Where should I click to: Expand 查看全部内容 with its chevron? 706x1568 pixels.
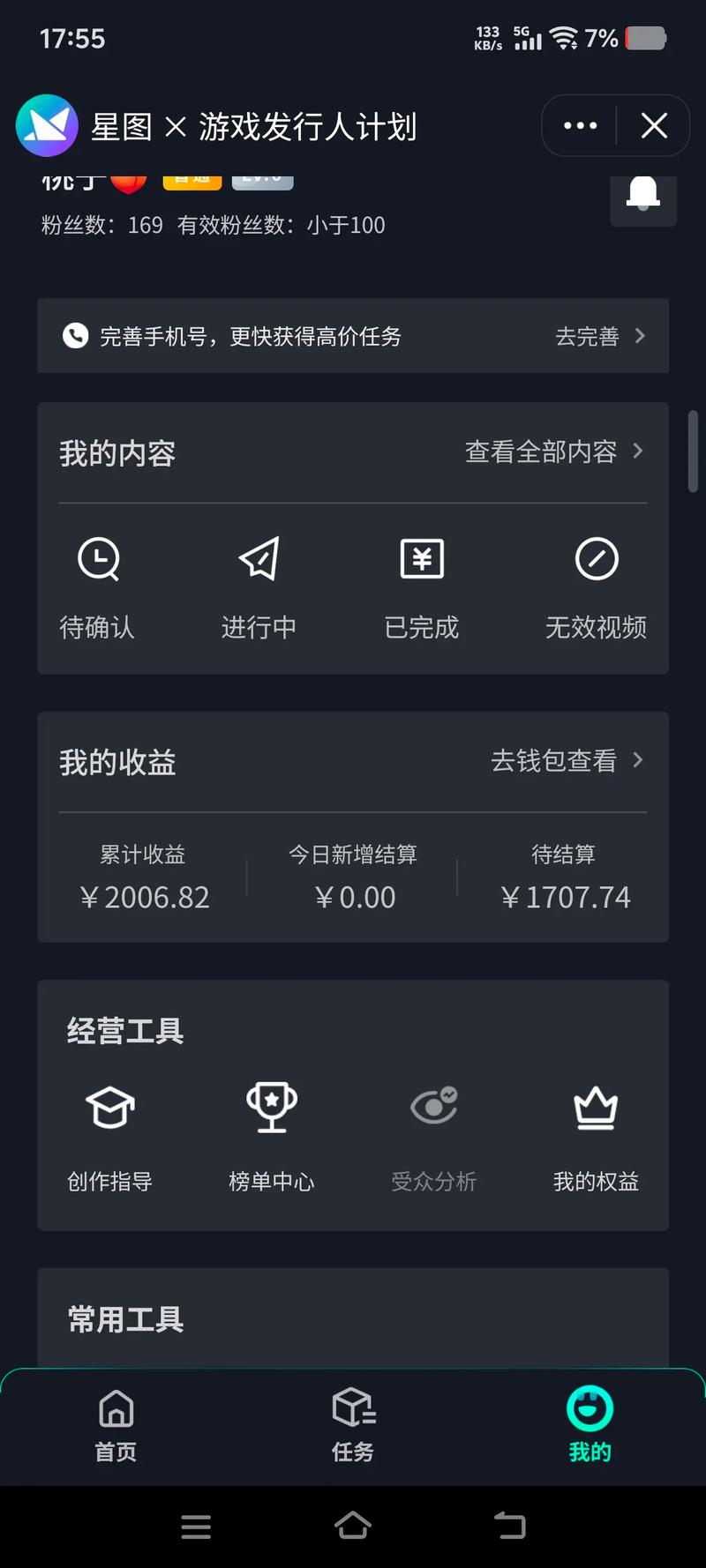(x=637, y=451)
